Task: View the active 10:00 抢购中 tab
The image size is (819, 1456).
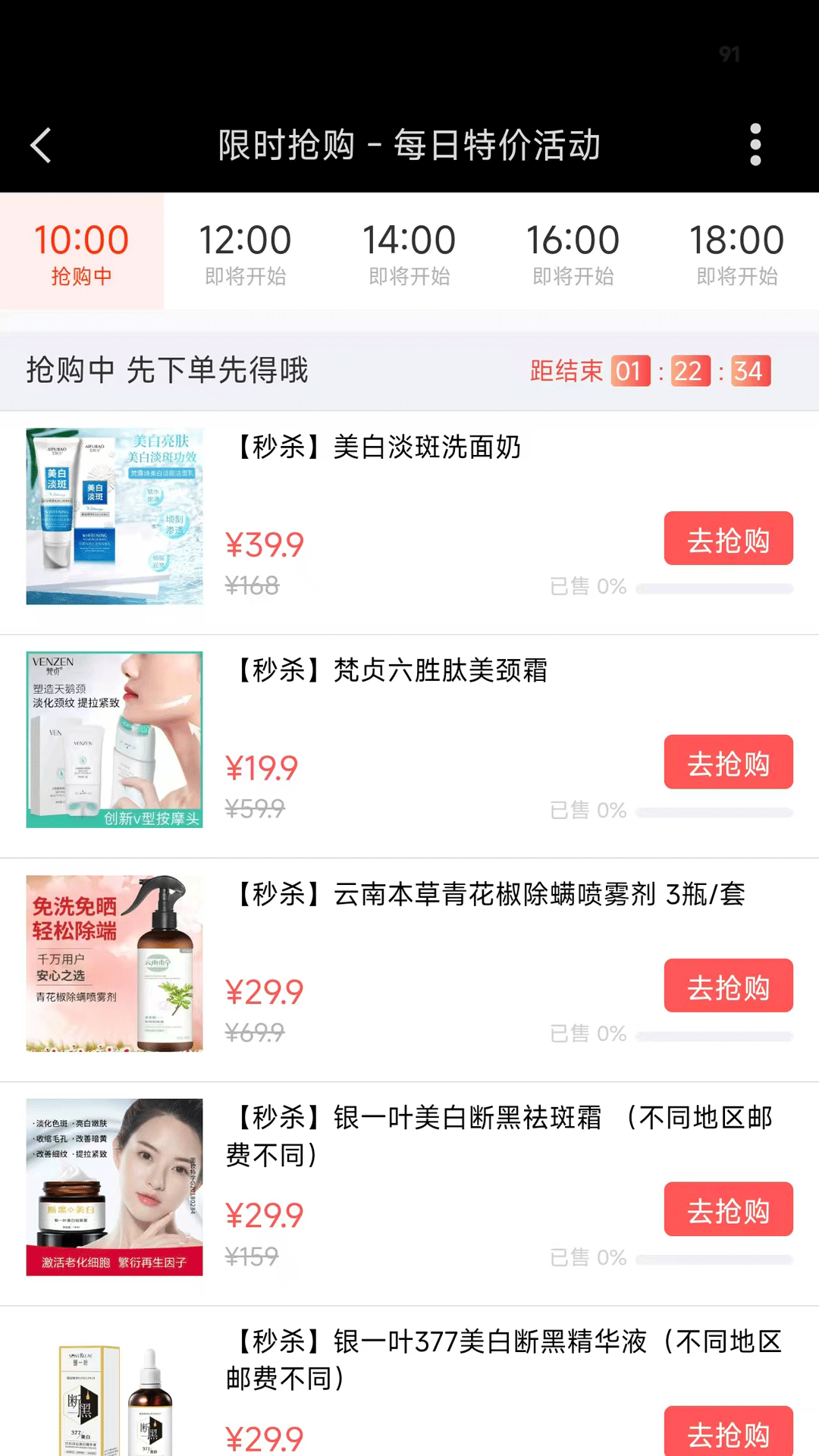Action: (x=81, y=252)
